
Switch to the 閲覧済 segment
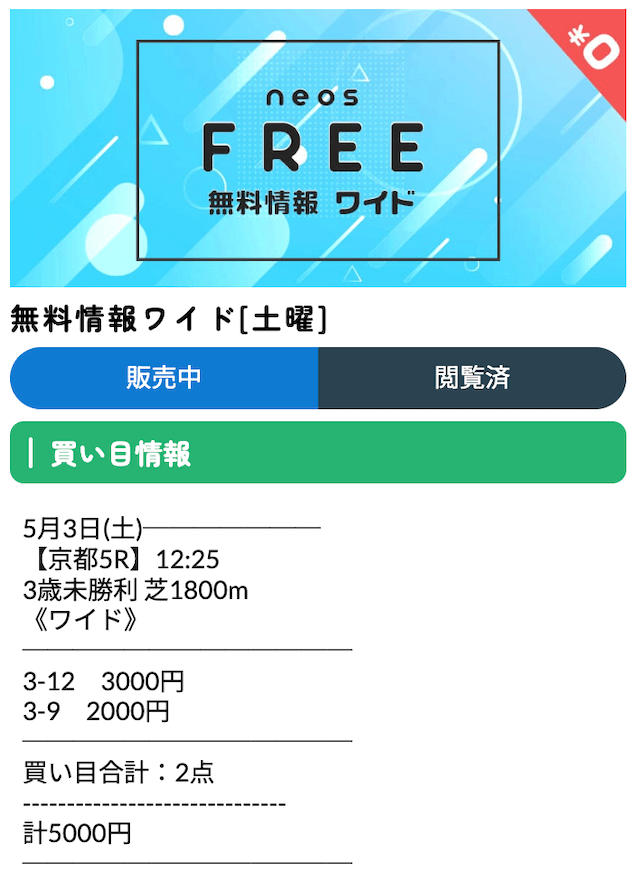click(472, 378)
